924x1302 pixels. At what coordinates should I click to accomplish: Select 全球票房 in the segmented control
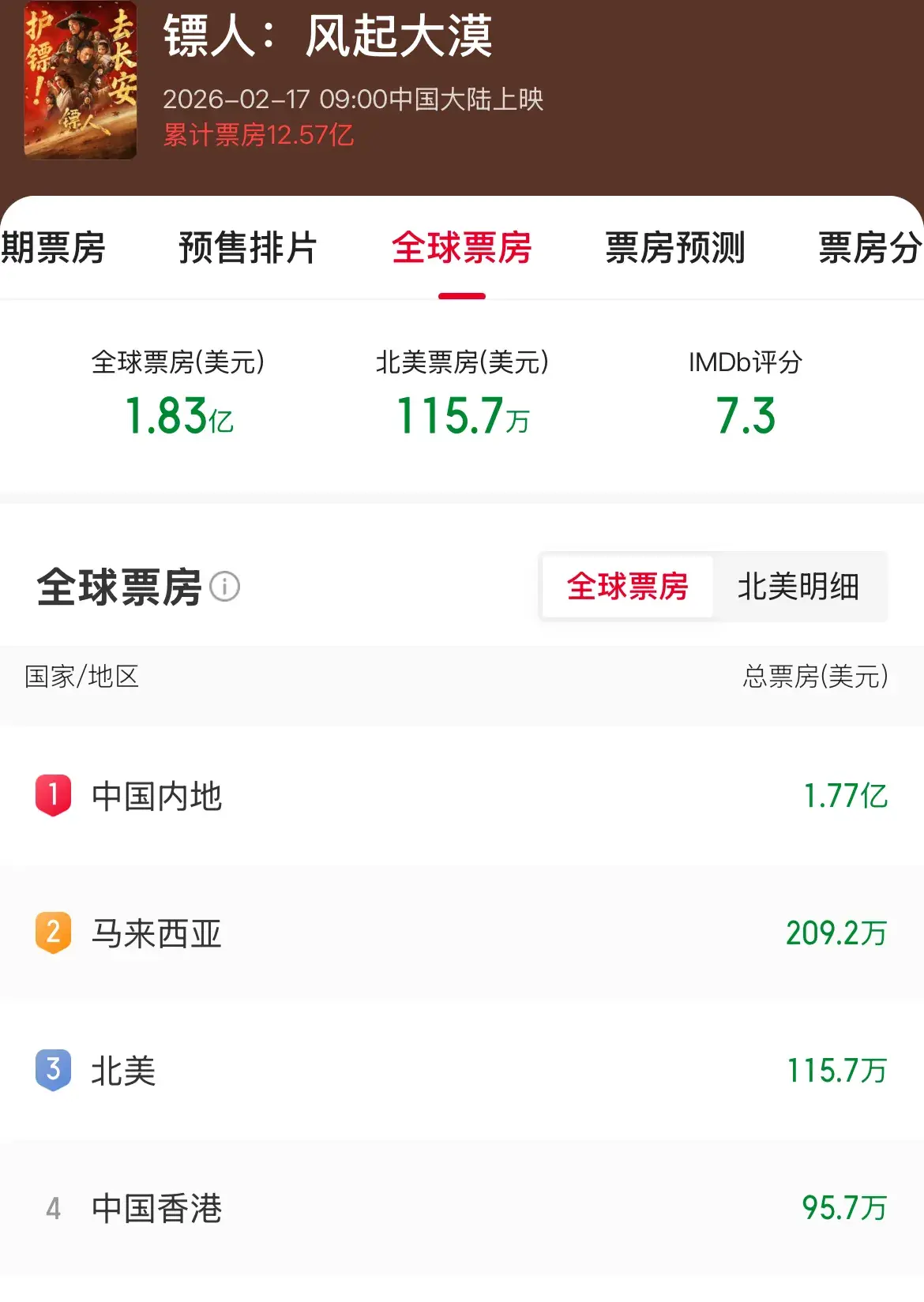(x=627, y=587)
